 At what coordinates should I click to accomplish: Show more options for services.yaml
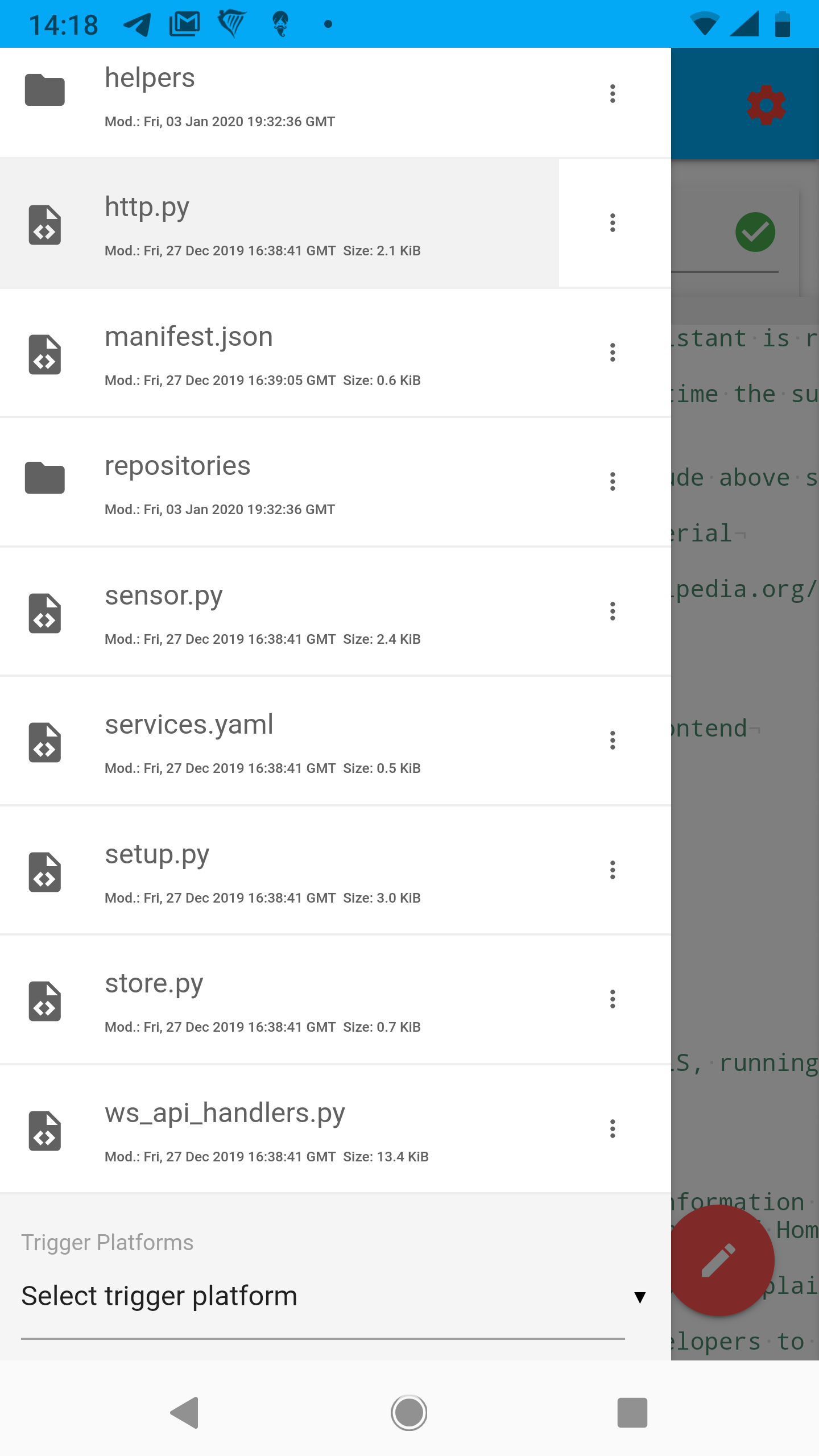(x=613, y=741)
